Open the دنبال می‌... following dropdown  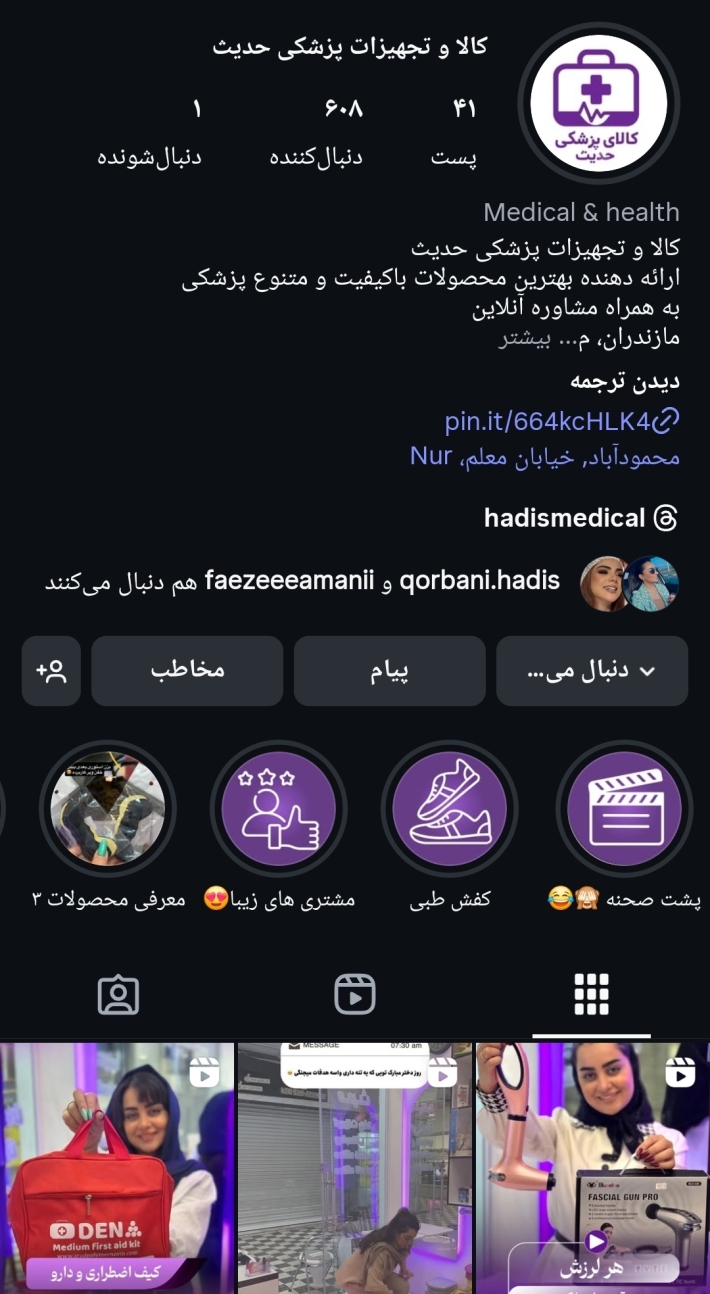pos(591,671)
